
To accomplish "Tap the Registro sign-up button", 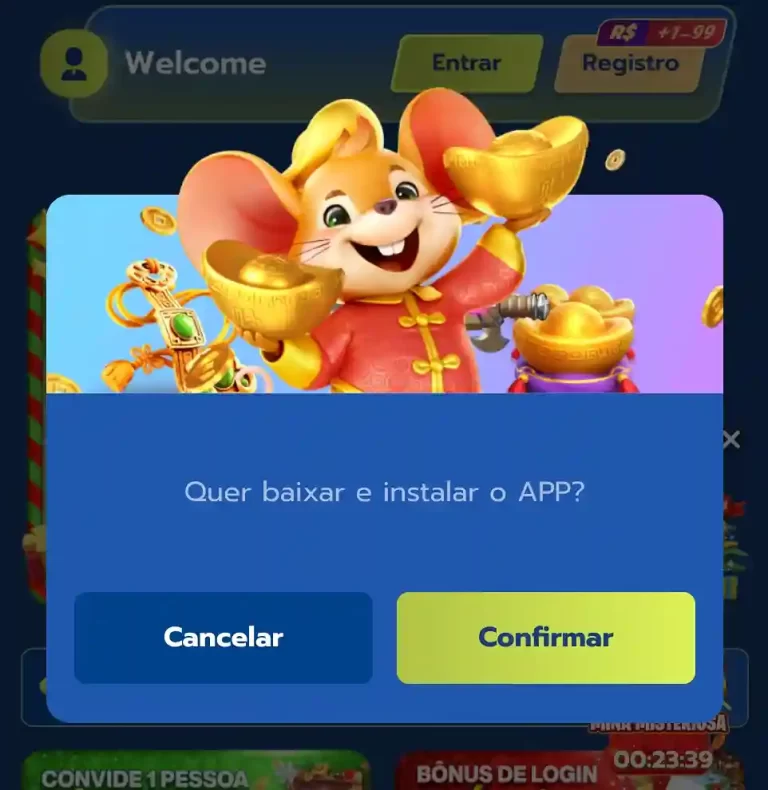I will pyautogui.click(x=630, y=63).
